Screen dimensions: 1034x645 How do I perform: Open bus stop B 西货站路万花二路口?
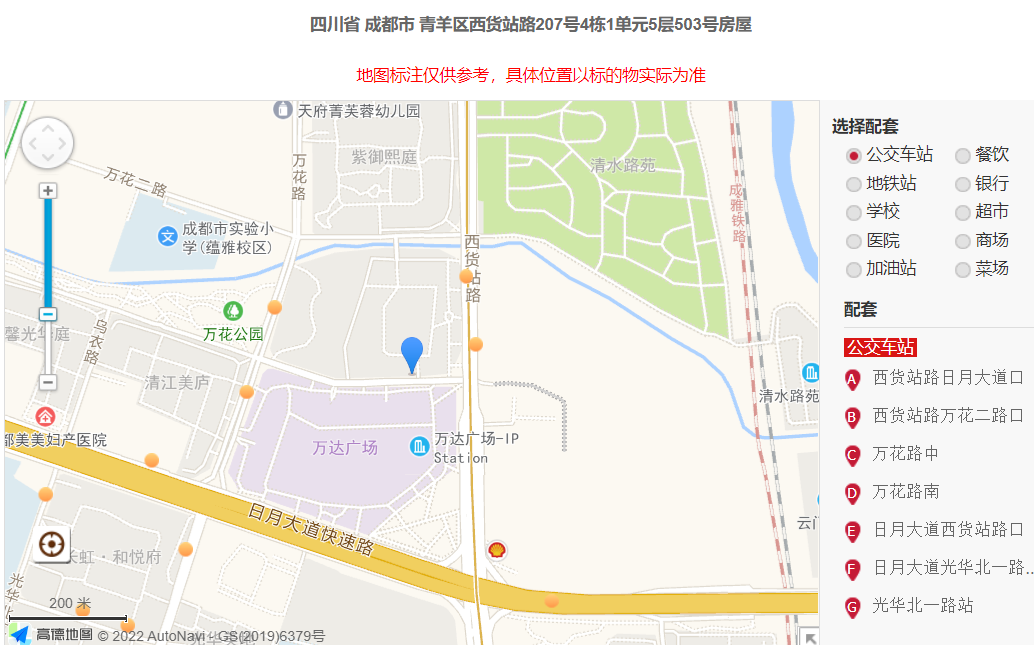click(x=947, y=415)
